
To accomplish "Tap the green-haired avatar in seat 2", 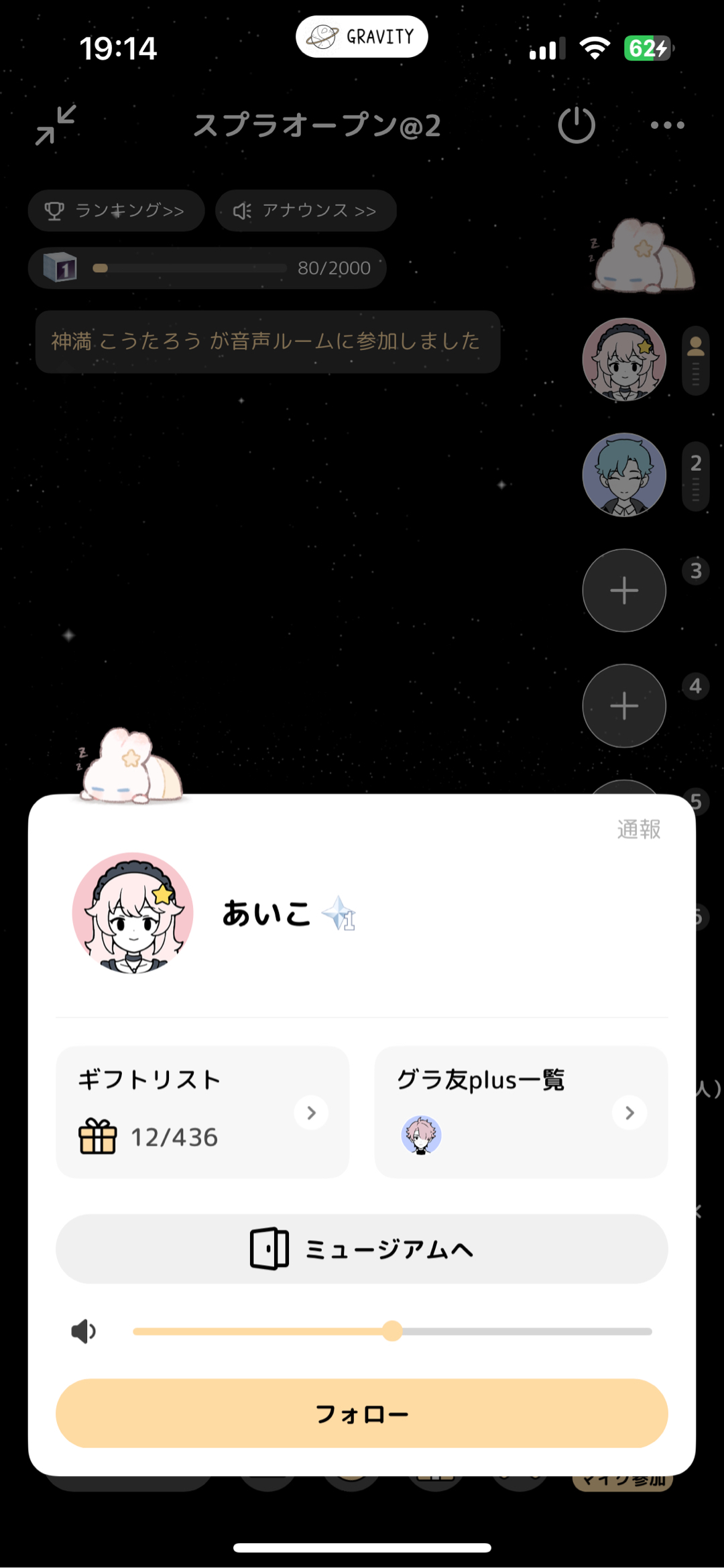I will coord(623,475).
